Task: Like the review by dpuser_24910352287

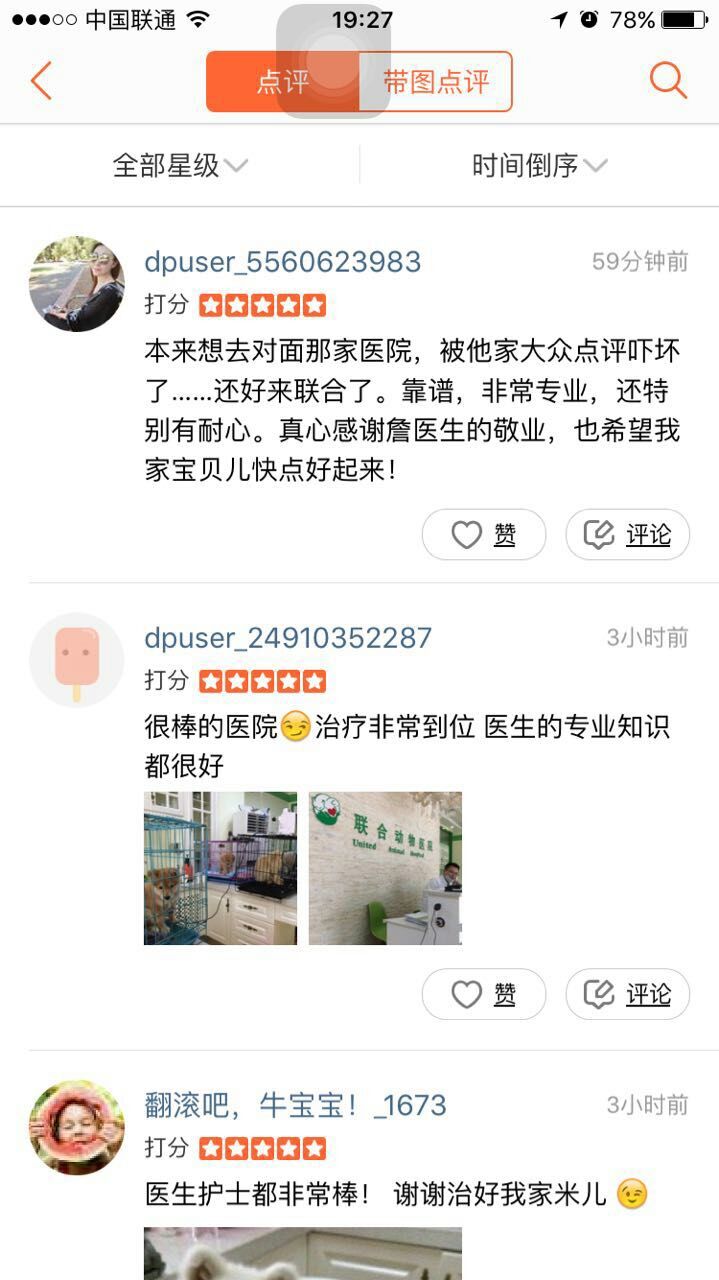Action: tap(484, 994)
